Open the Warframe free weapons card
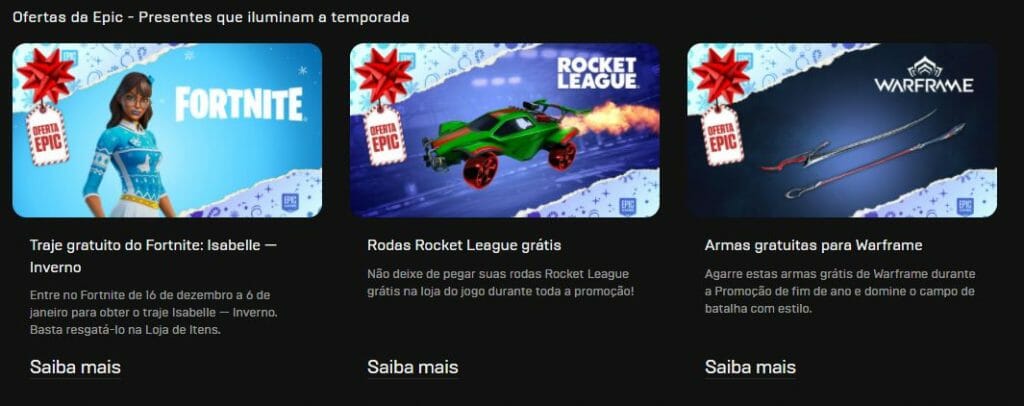Image resolution: width=1024 pixels, height=406 pixels. click(x=842, y=130)
